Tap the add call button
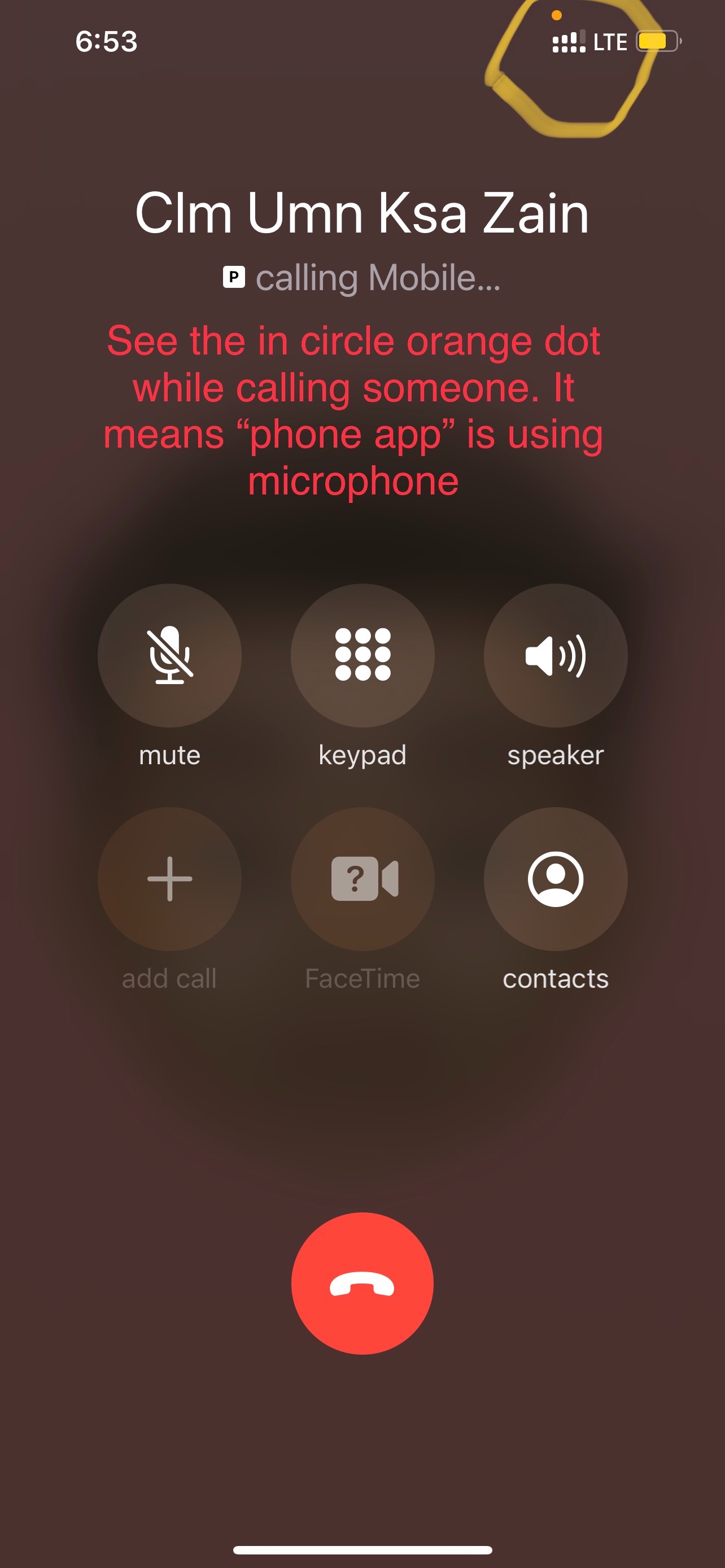725x1568 pixels. coord(169,878)
